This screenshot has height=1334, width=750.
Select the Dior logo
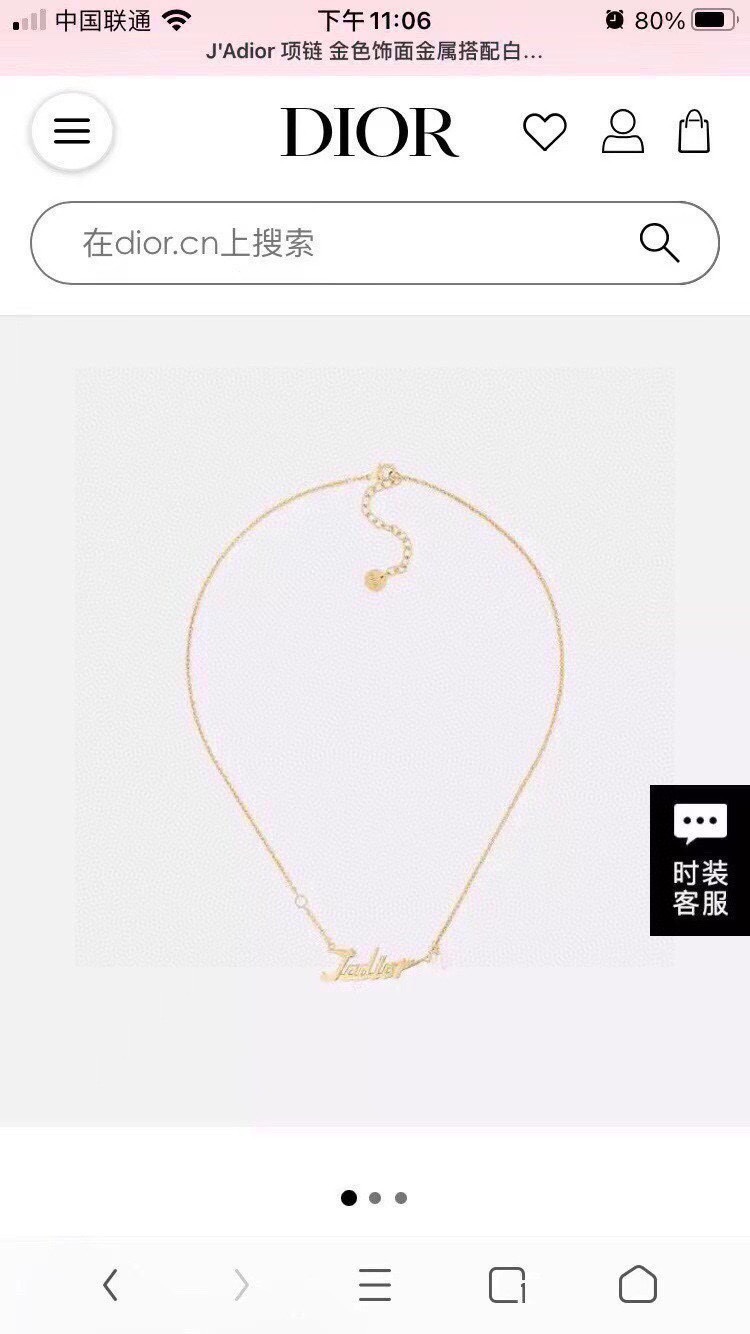(368, 131)
